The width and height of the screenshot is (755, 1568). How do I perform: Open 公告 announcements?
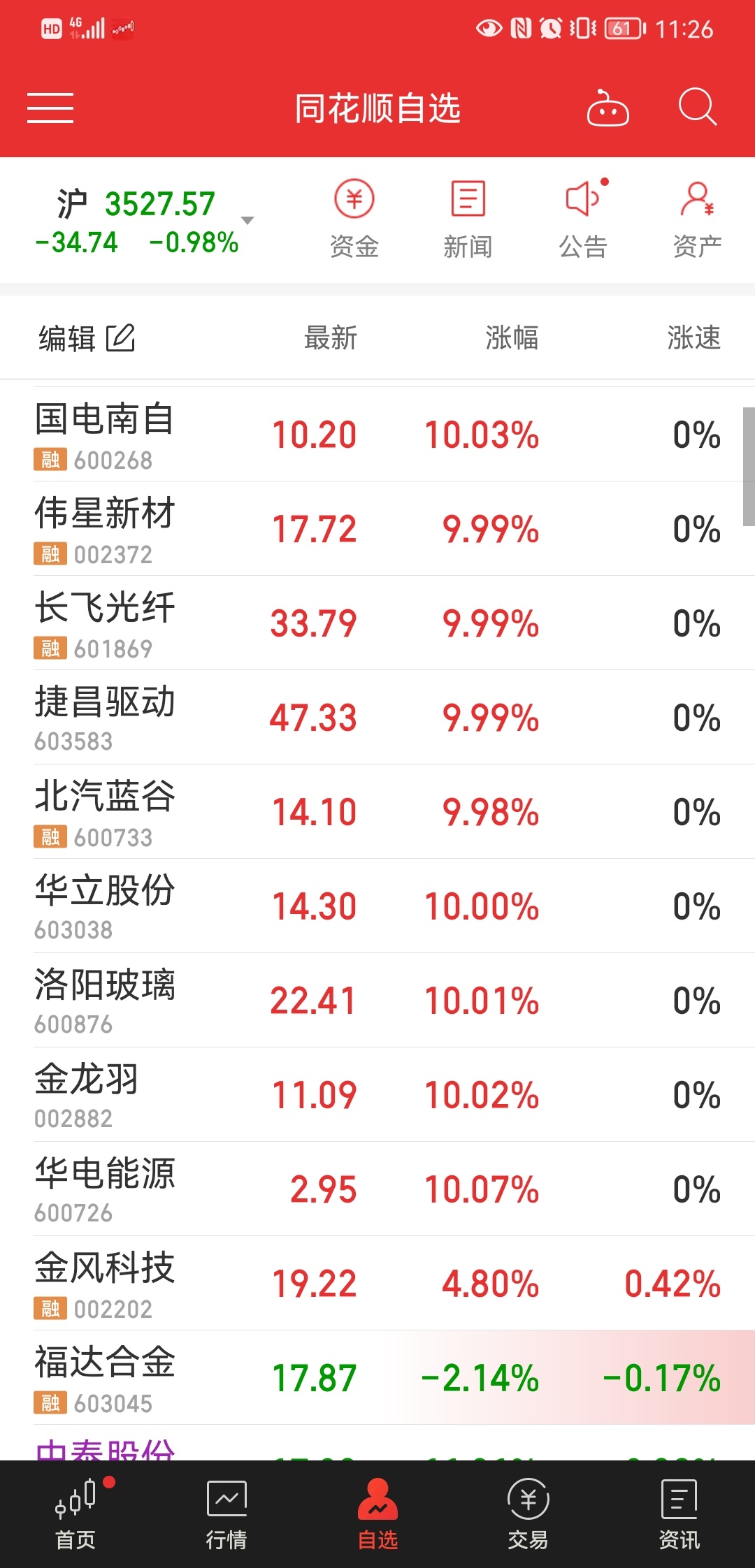click(583, 219)
